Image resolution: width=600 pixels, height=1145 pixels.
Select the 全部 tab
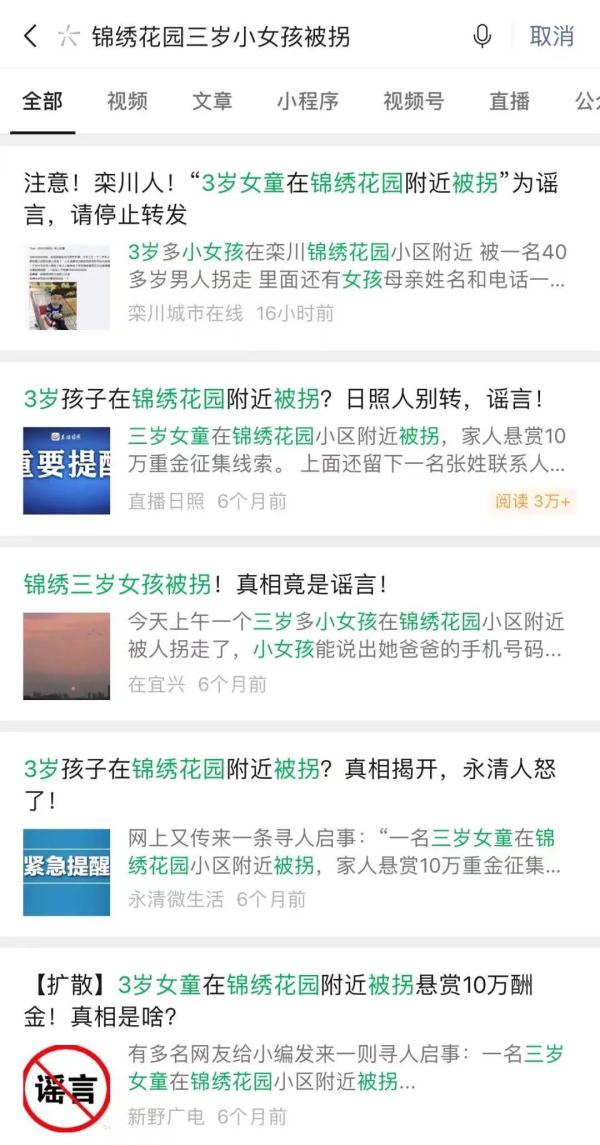42,101
